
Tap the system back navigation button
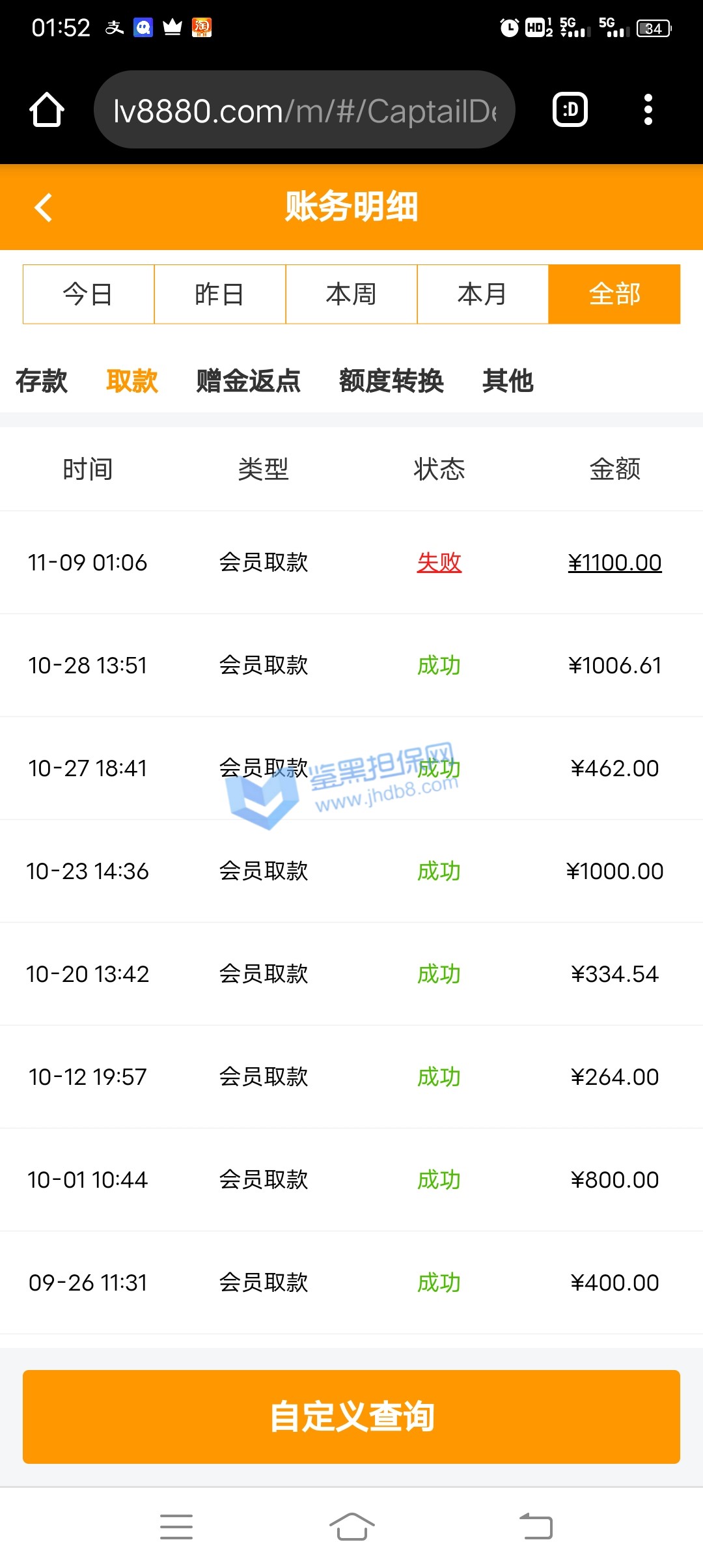click(x=536, y=1526)
